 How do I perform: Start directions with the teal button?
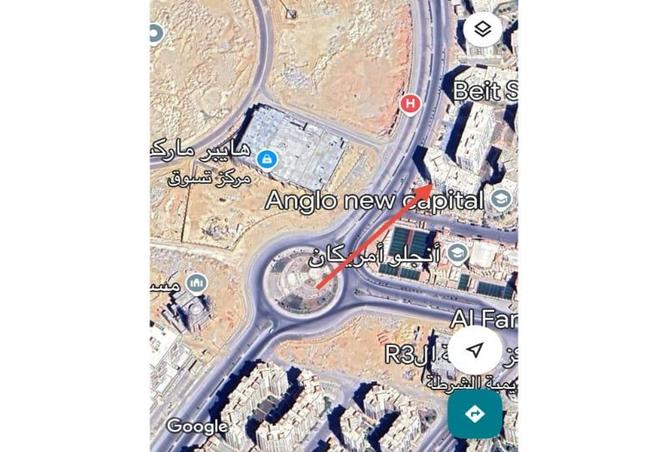point(474,412)
